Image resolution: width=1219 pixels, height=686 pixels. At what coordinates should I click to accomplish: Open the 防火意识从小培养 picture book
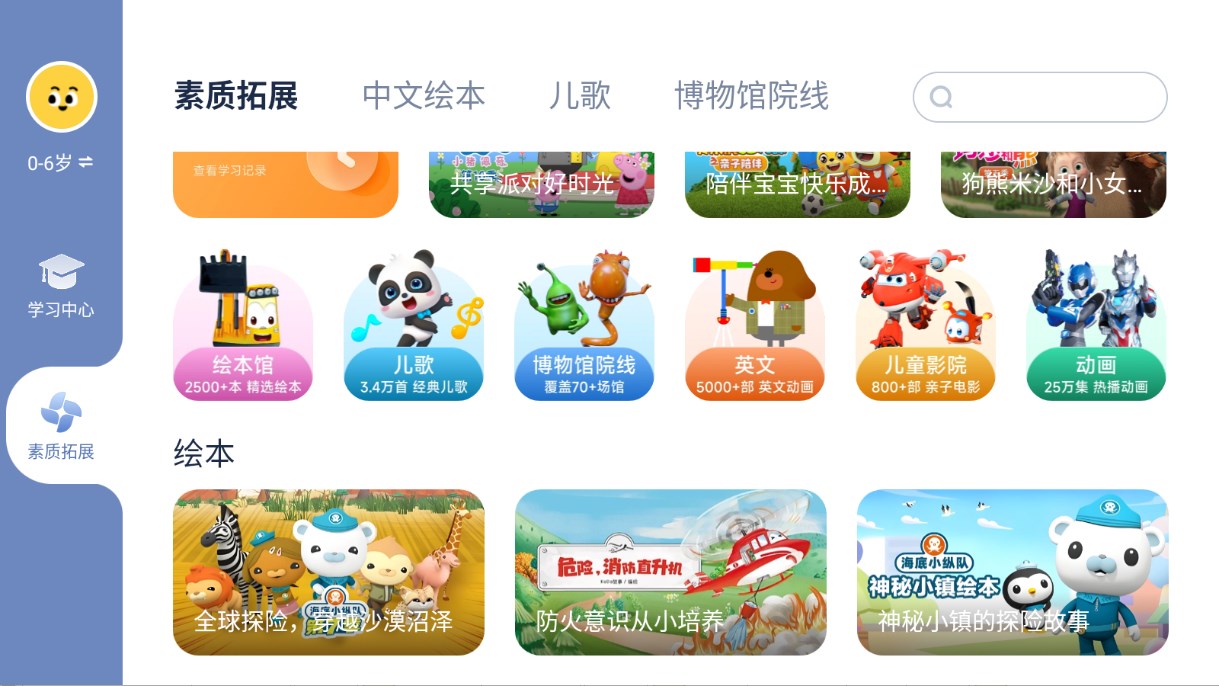670,572
